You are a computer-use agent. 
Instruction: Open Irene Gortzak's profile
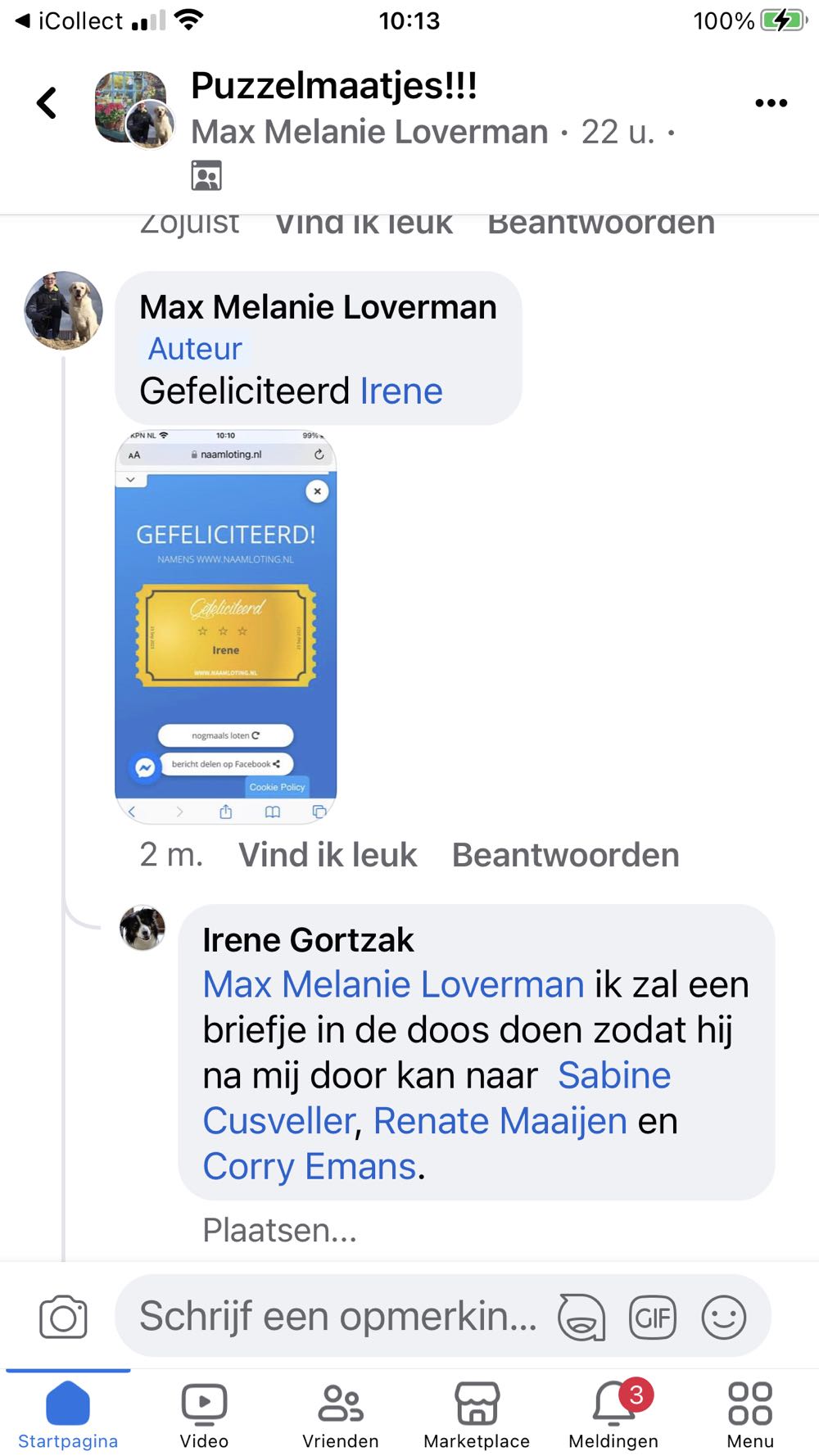point(308,940)
